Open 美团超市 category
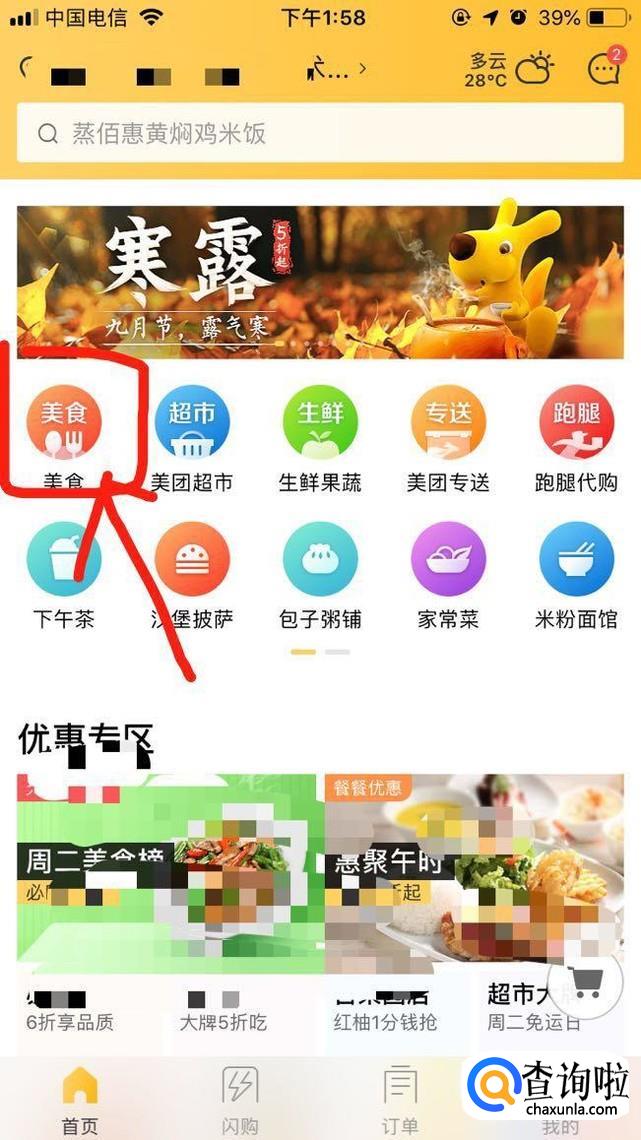This screenshot has height=1140, width=641. coord(192,432)
